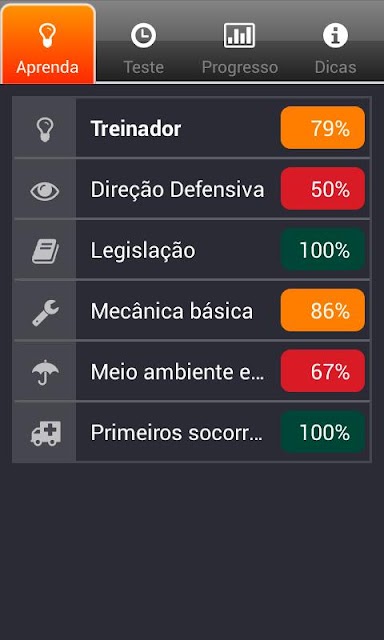Select the Legislação category
Image resolution: width=384 pixels, height=640 pixels.
click(192, 250)
